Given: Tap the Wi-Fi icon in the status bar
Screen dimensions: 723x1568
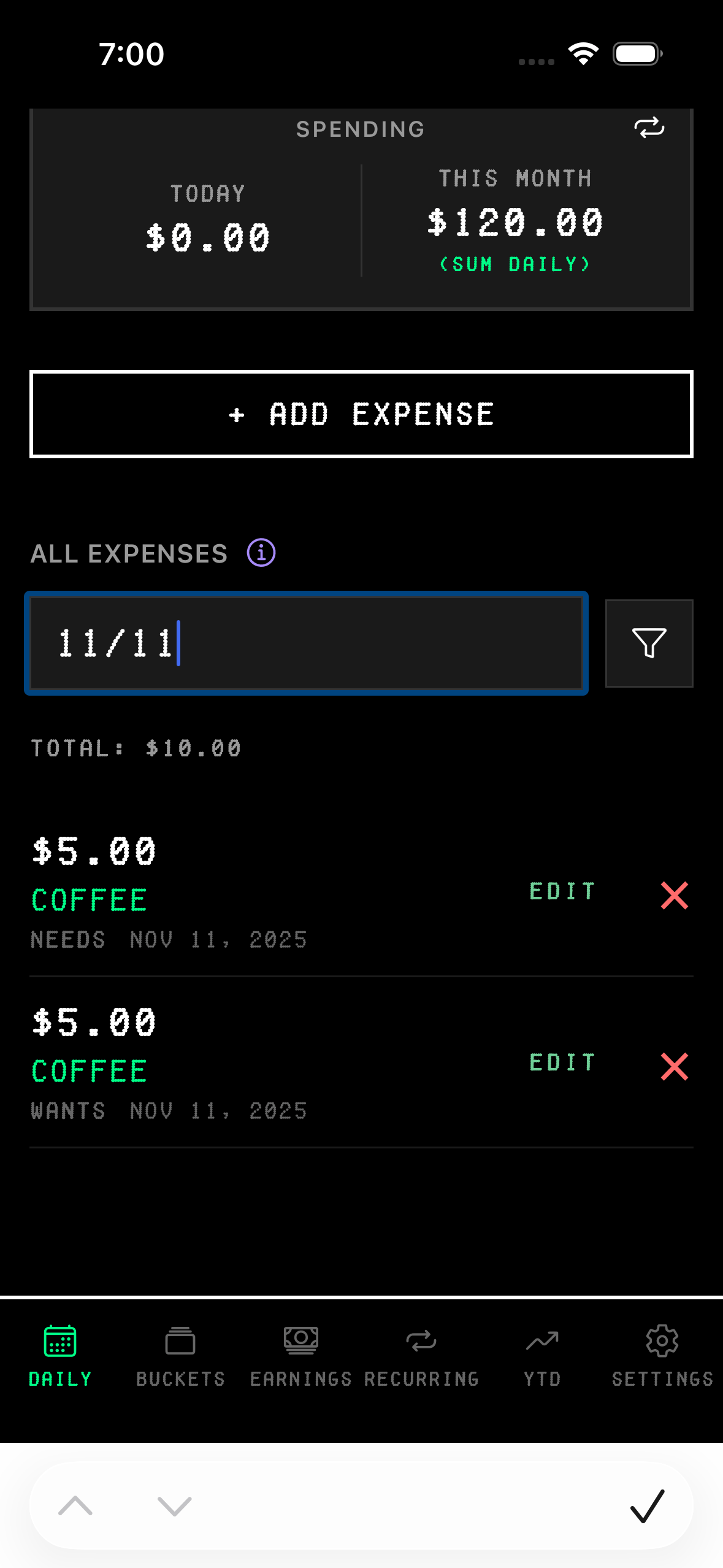Looking at the screenshot, I should click(x=583, y=53).
